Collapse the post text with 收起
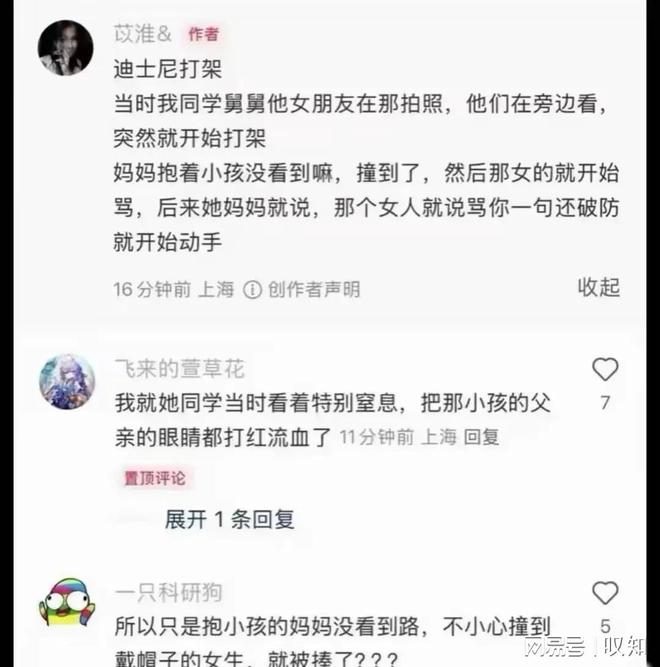 (599, 288)
